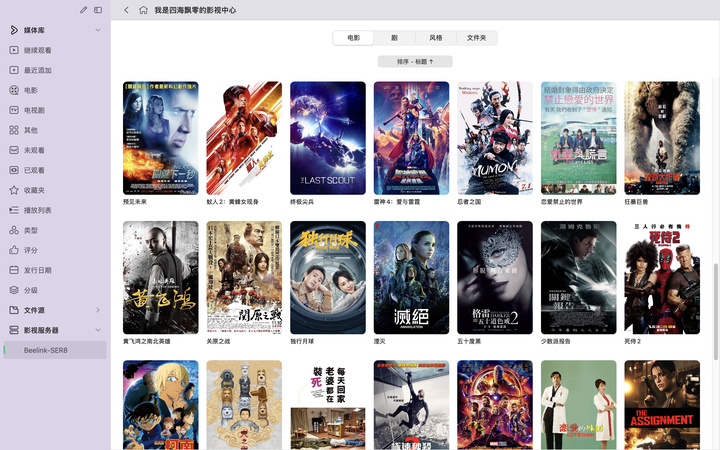The height and width of the screenshot is (450, 720).
Task: Edit the sidebar with pencil icon
Action: [84, 9]
